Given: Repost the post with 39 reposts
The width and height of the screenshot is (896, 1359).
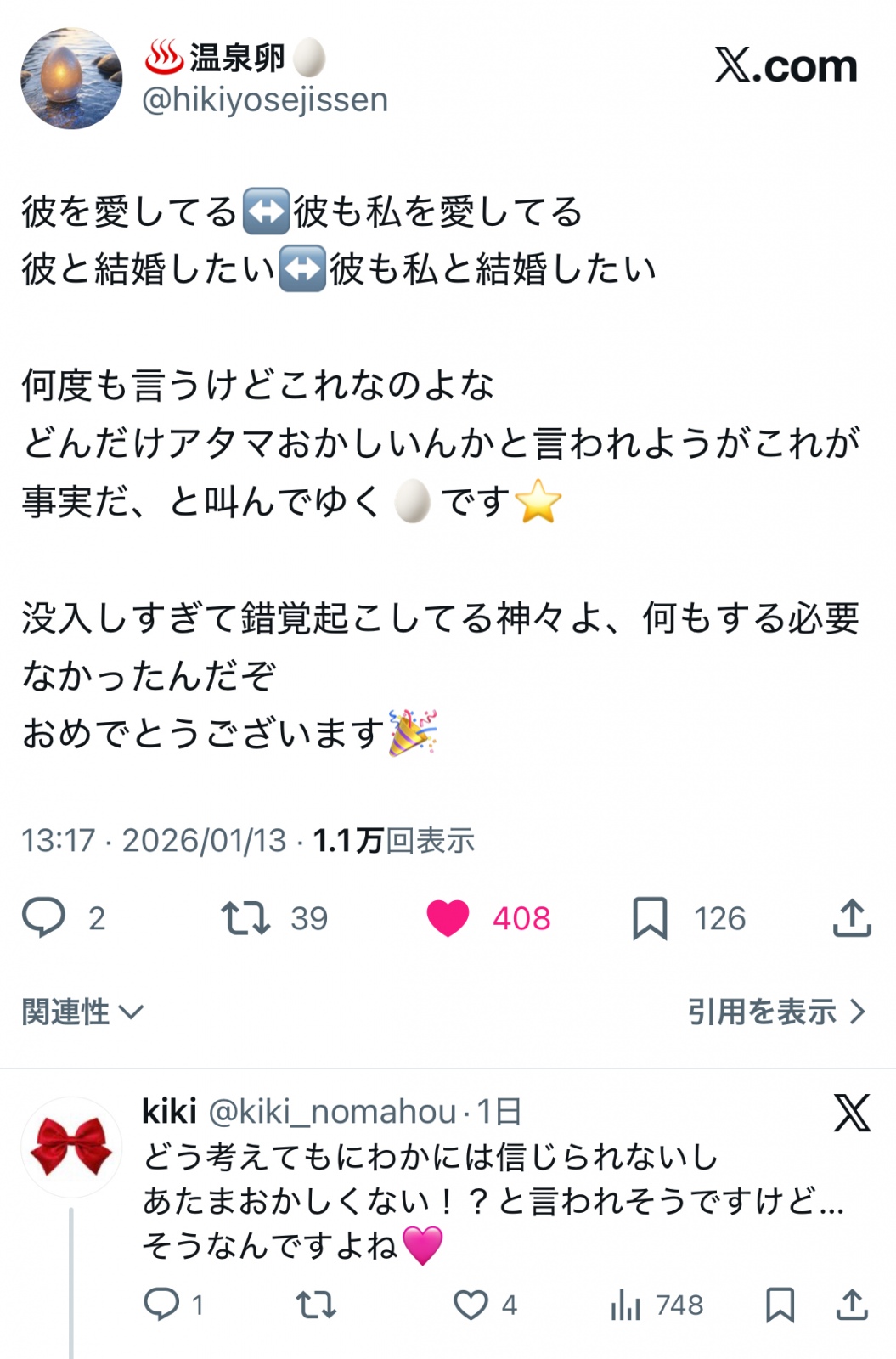Looking at the screenshot, I should click(x=245, y=918).
